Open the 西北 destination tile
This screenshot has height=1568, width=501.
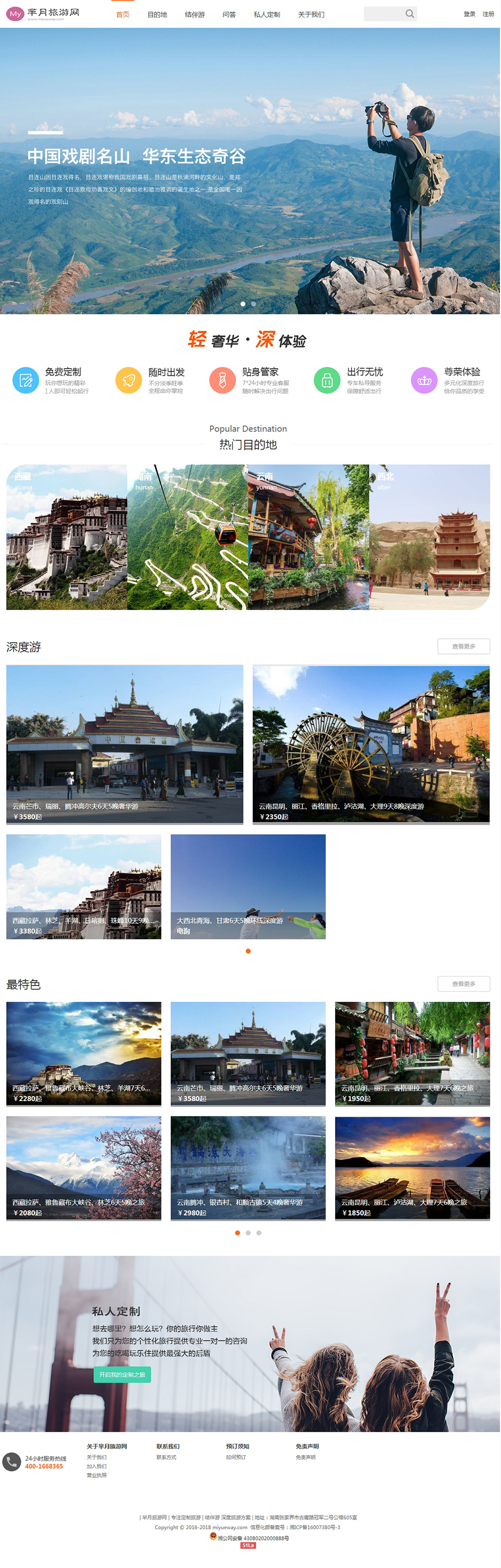pos(429,537)
